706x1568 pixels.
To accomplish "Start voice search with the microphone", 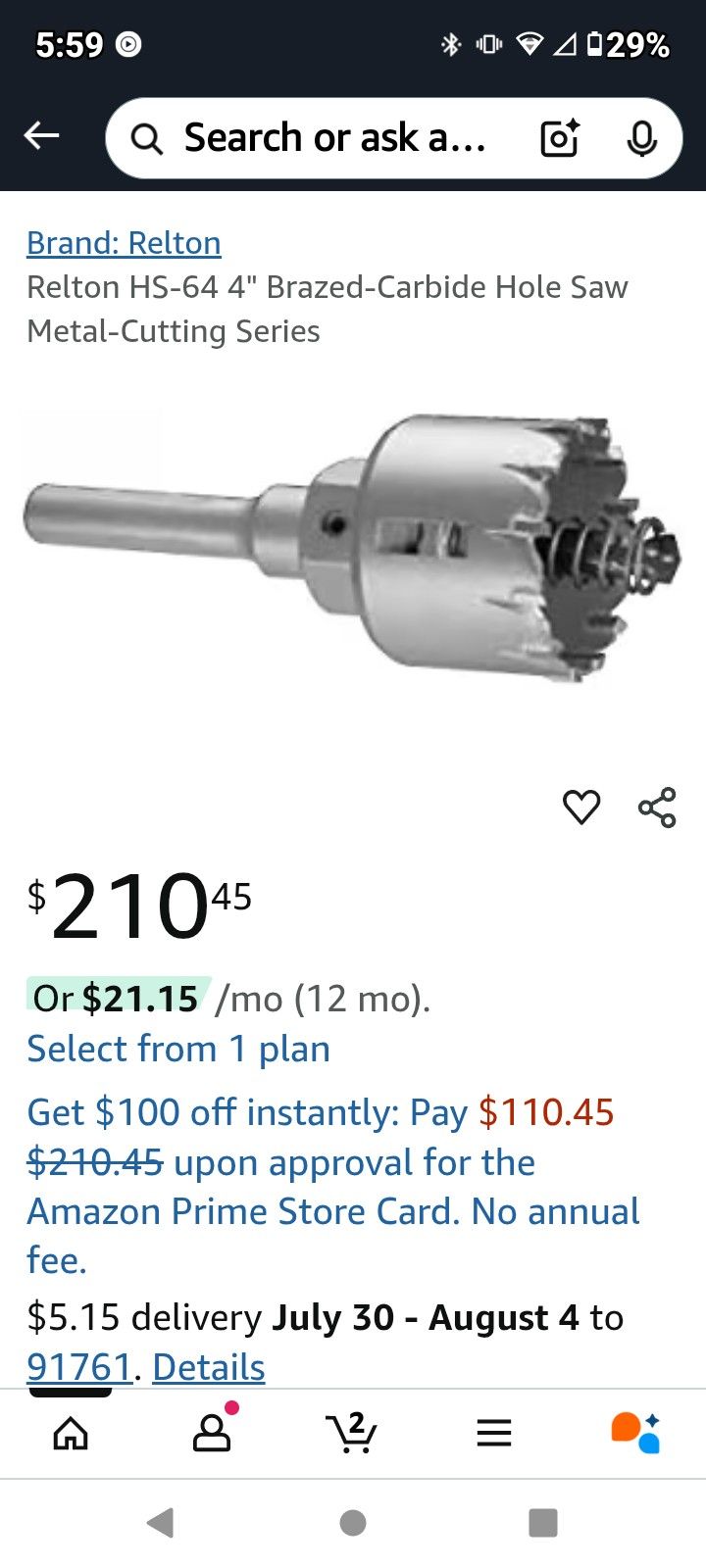I will click(641, 138).
